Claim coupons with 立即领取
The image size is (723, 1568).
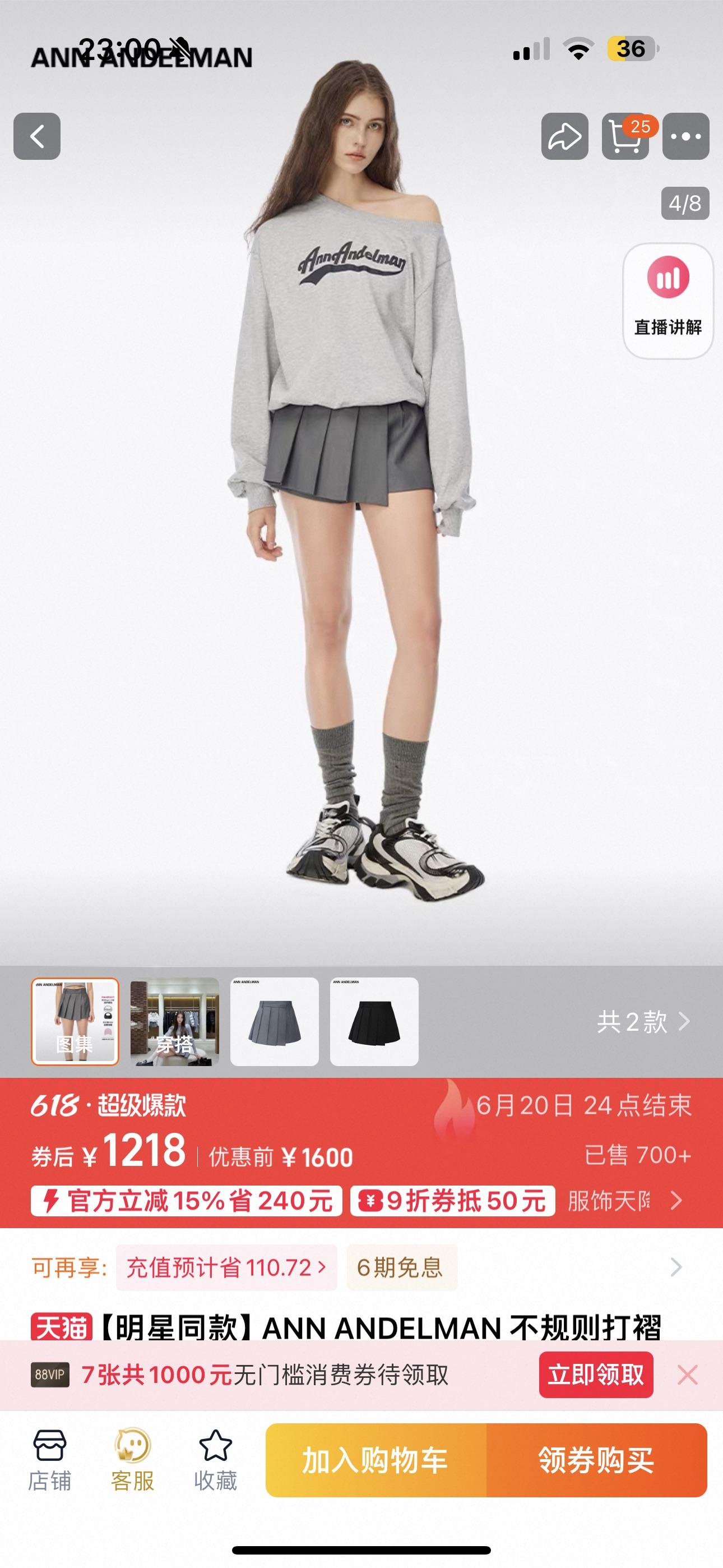pyautogui.click(x=595, y=1375)
